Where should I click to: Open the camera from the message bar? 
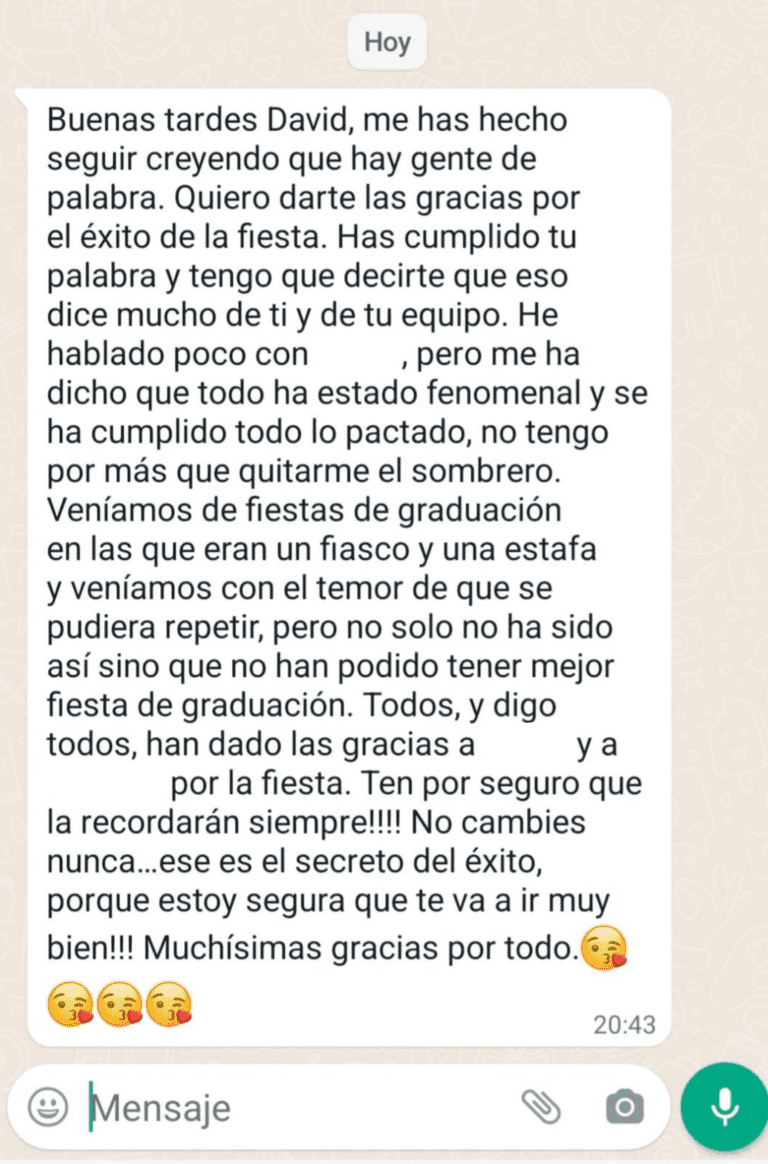(625, 1107)
